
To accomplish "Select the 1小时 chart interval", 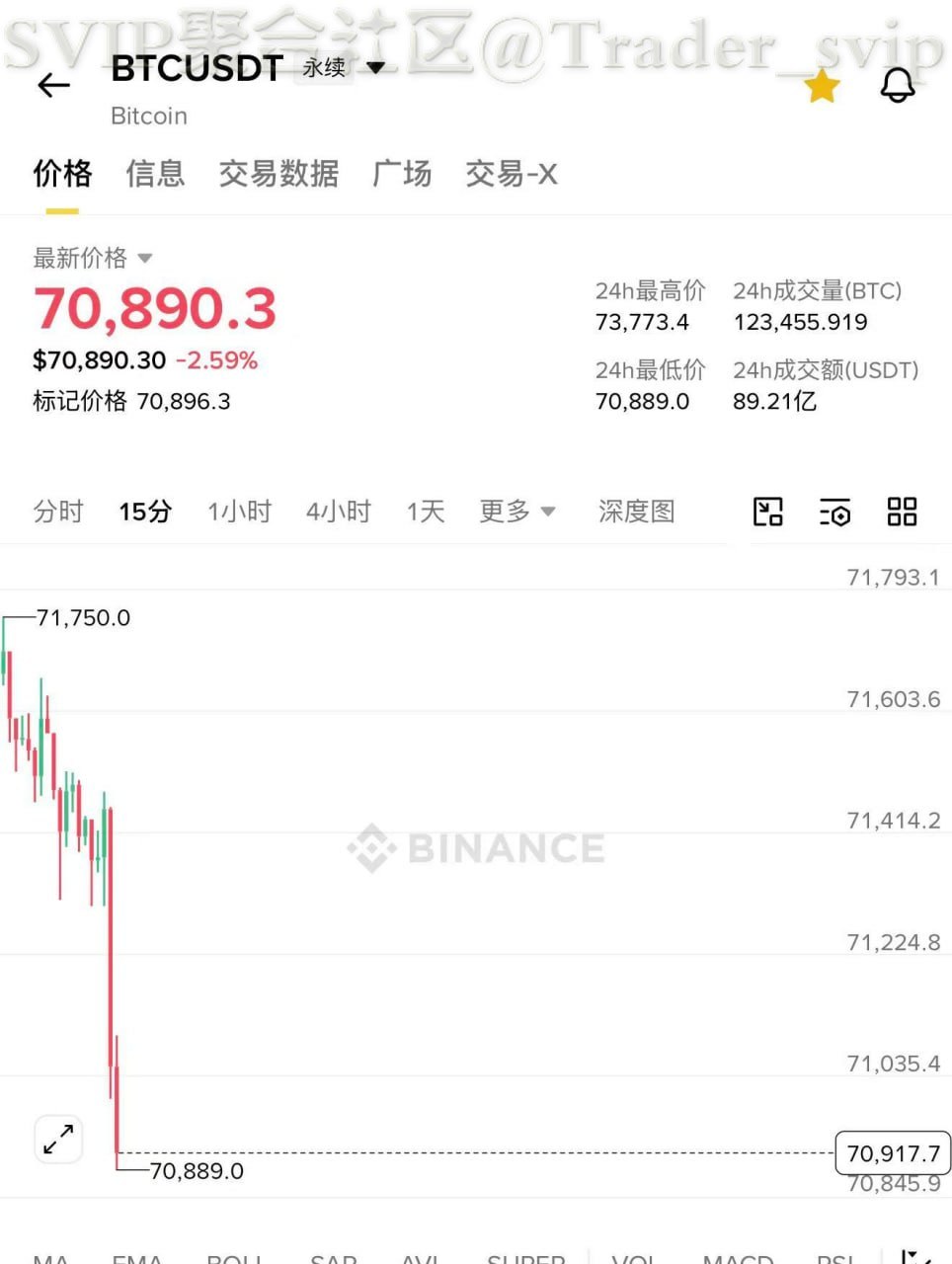I will [239, 512].
